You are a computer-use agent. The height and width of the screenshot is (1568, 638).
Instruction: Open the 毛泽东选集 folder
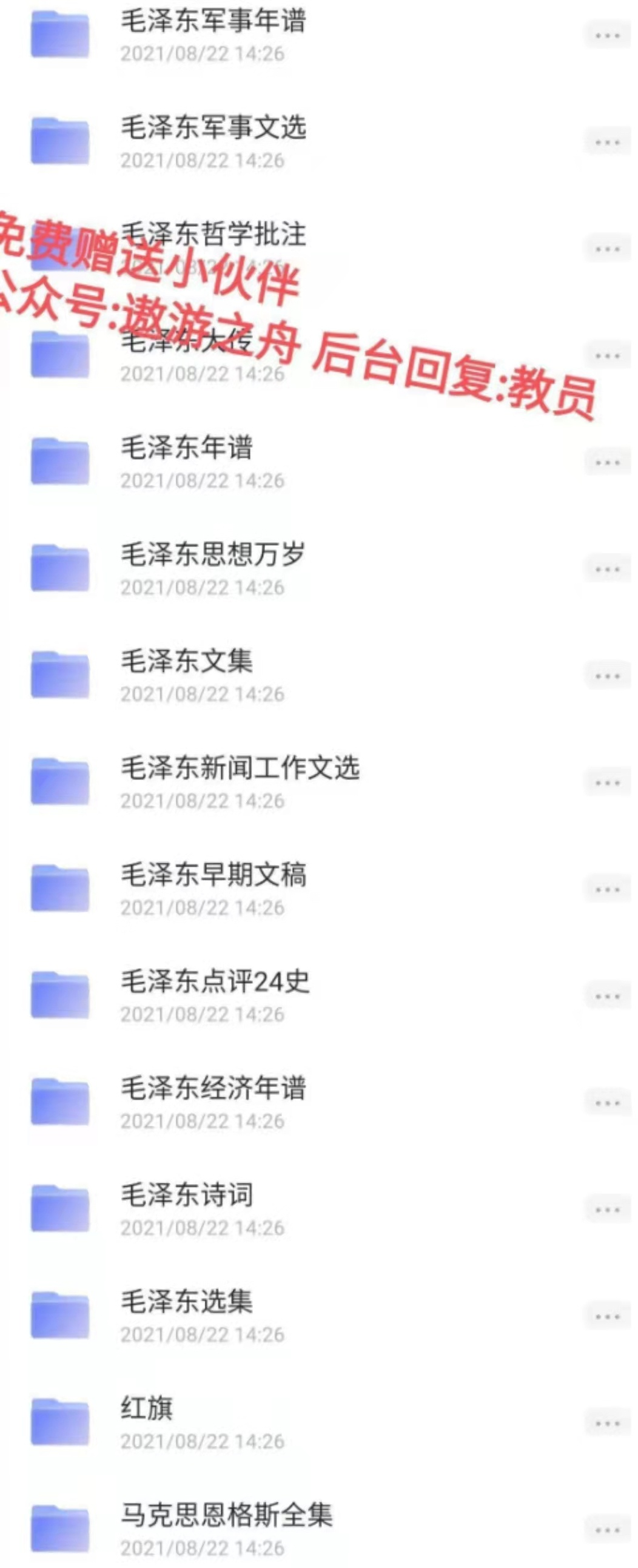pos(186,1302)
